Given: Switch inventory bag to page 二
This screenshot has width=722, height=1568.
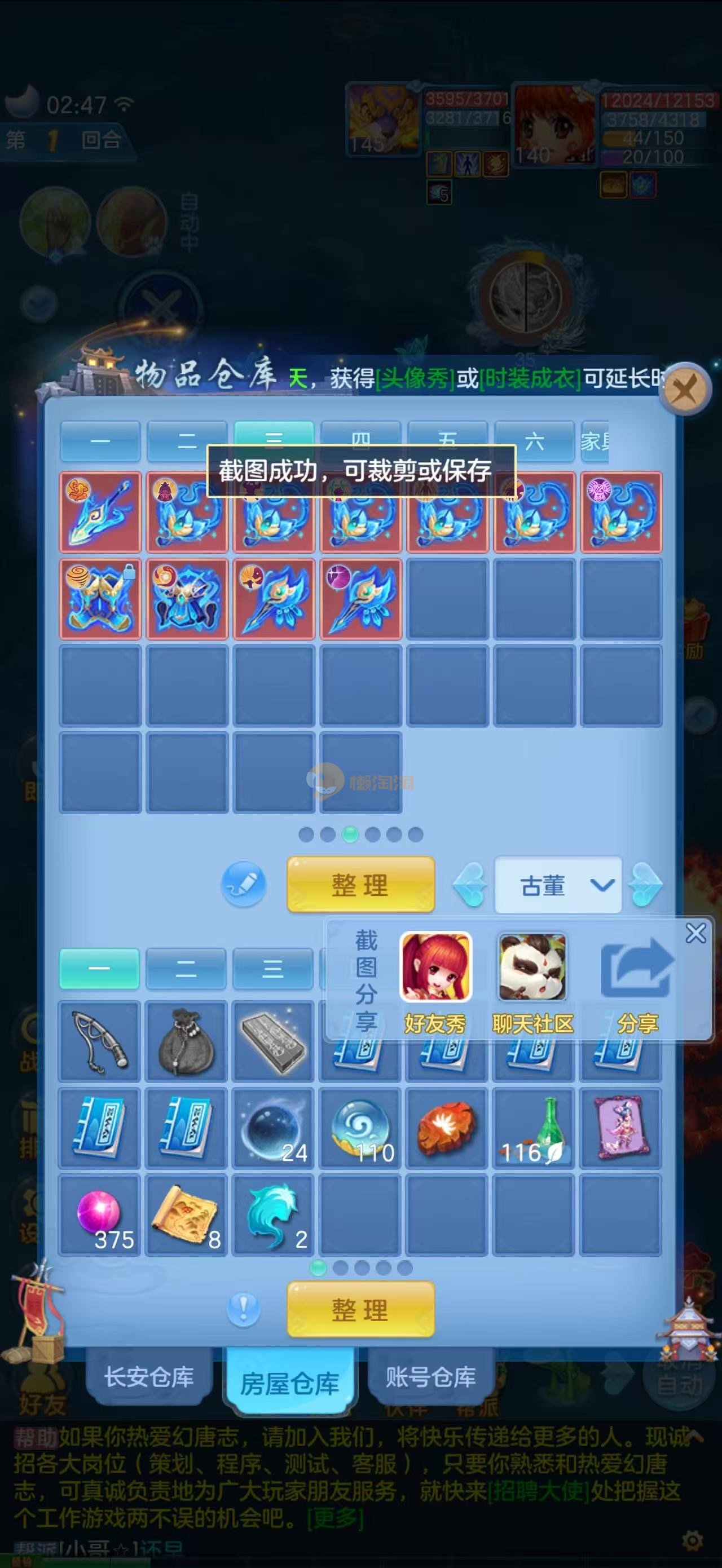Looking at the screenshot, I should tap(186, 969).
